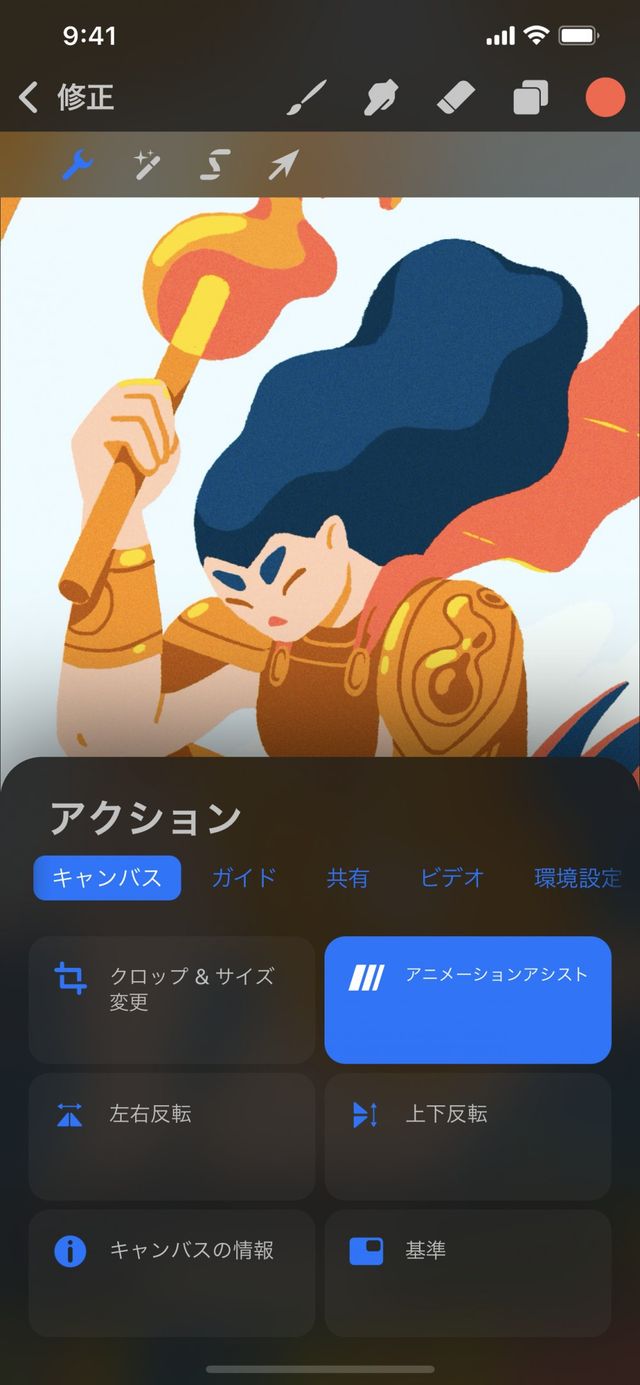Open キャンバスの情報

(x=171, y=1272)
